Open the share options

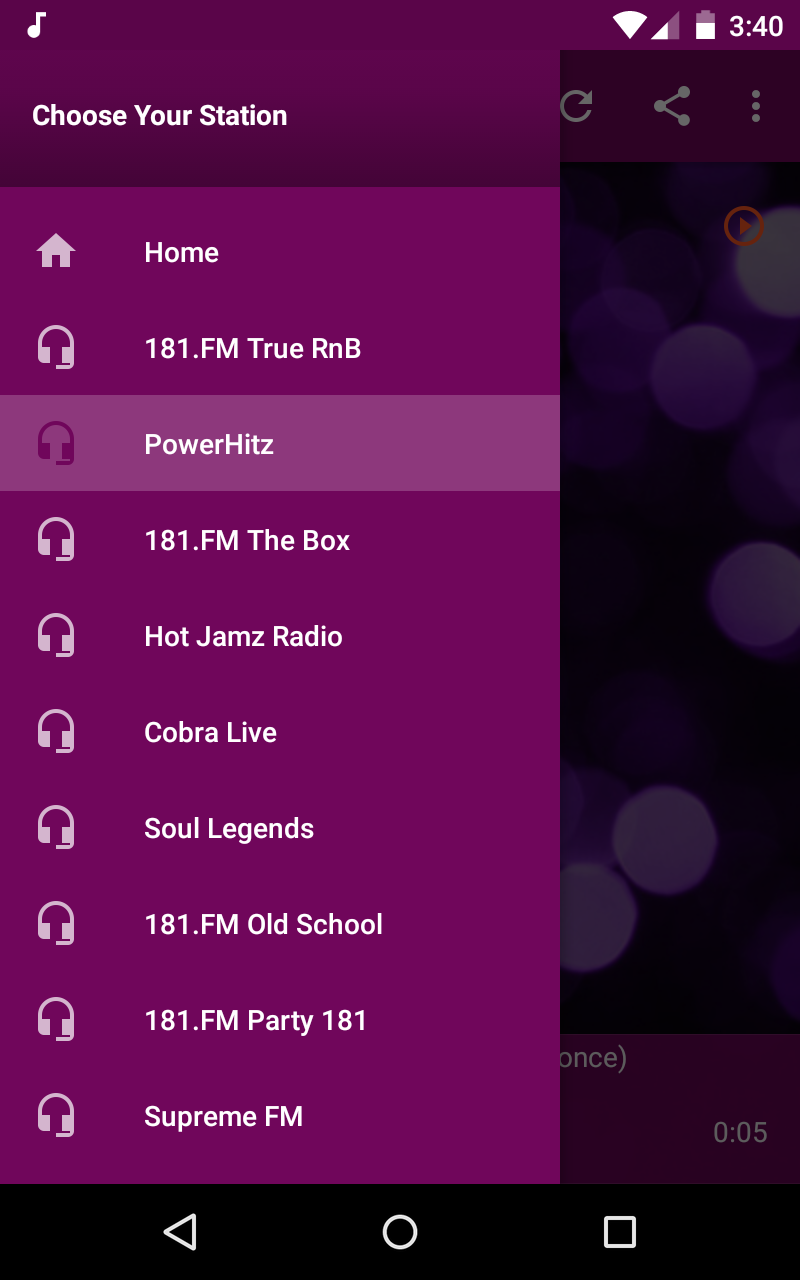point(672,106)
